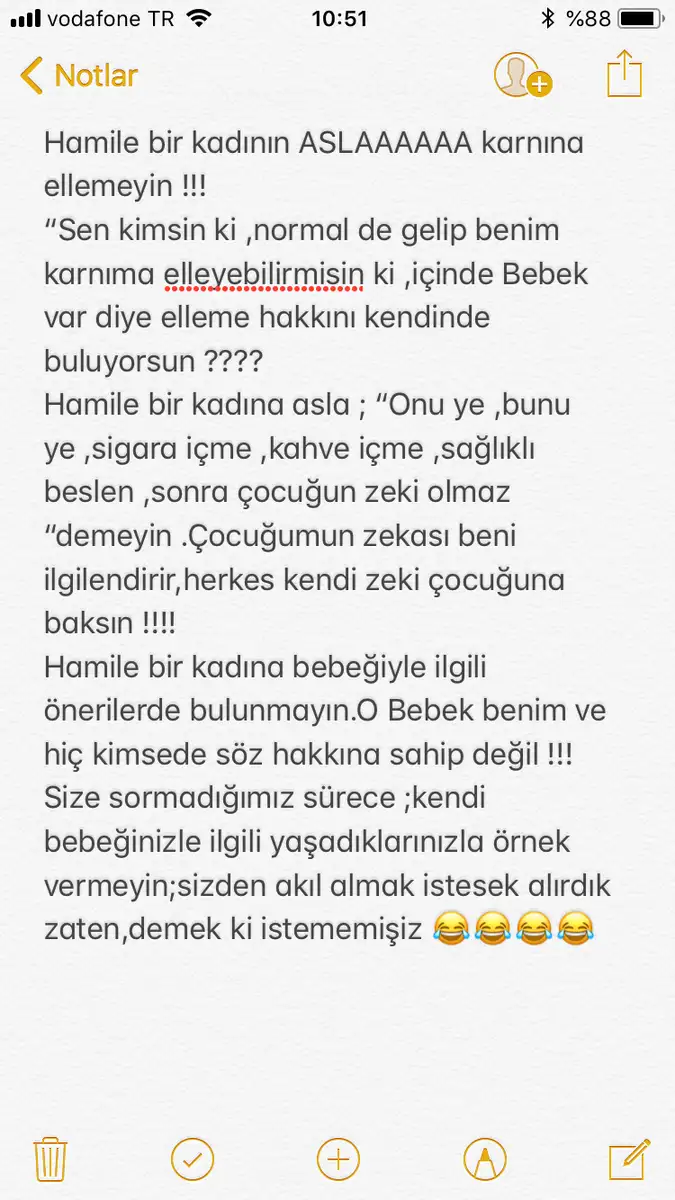This screenshot has width=675, height=1200.
Task: Delete this note with trash icon
Action: tap(49, 1159)
